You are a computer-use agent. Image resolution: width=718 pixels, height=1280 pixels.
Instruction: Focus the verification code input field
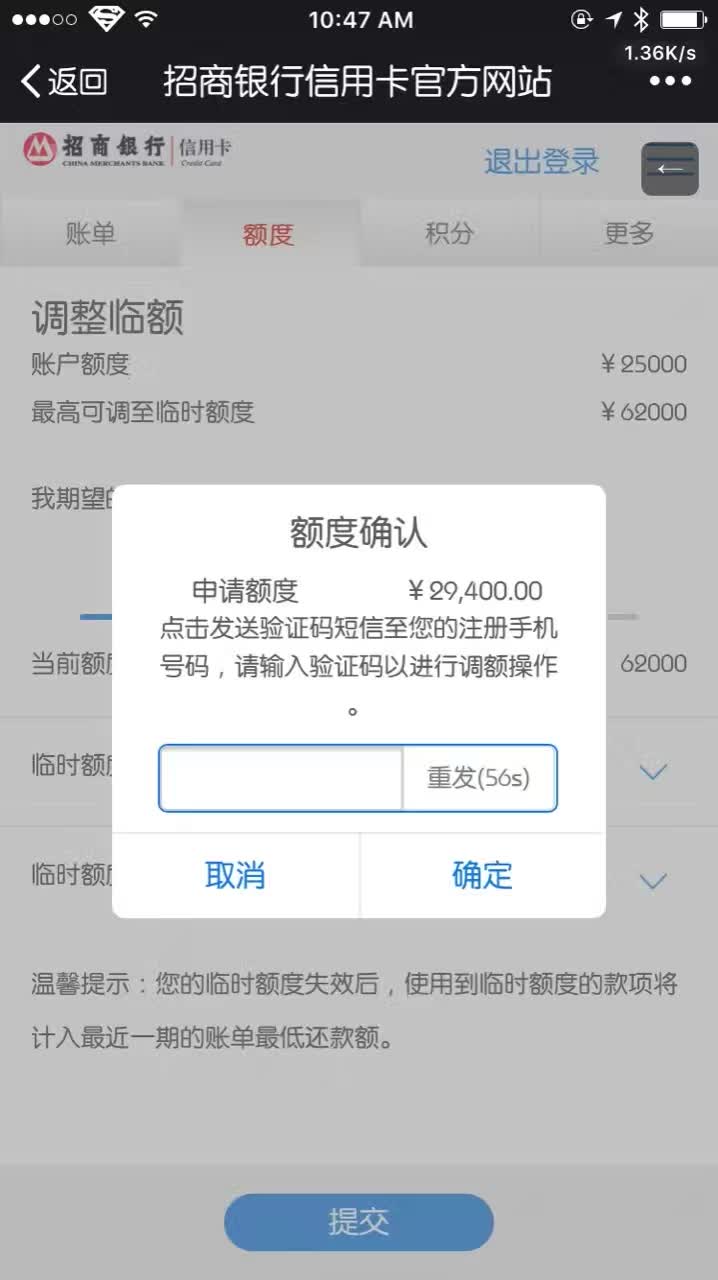click(281, 778)
